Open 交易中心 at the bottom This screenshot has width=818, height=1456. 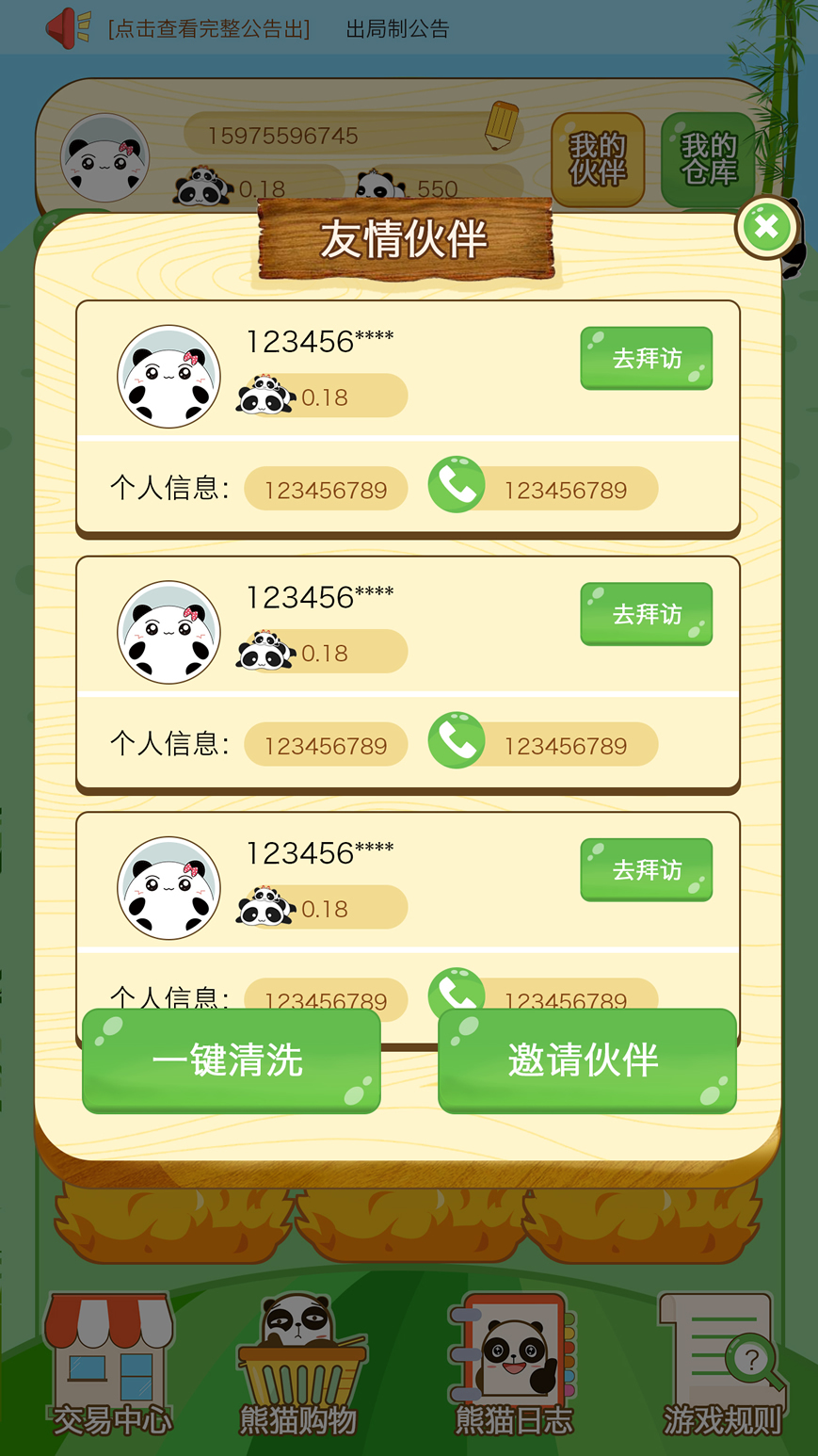[x=111, y=1366]
